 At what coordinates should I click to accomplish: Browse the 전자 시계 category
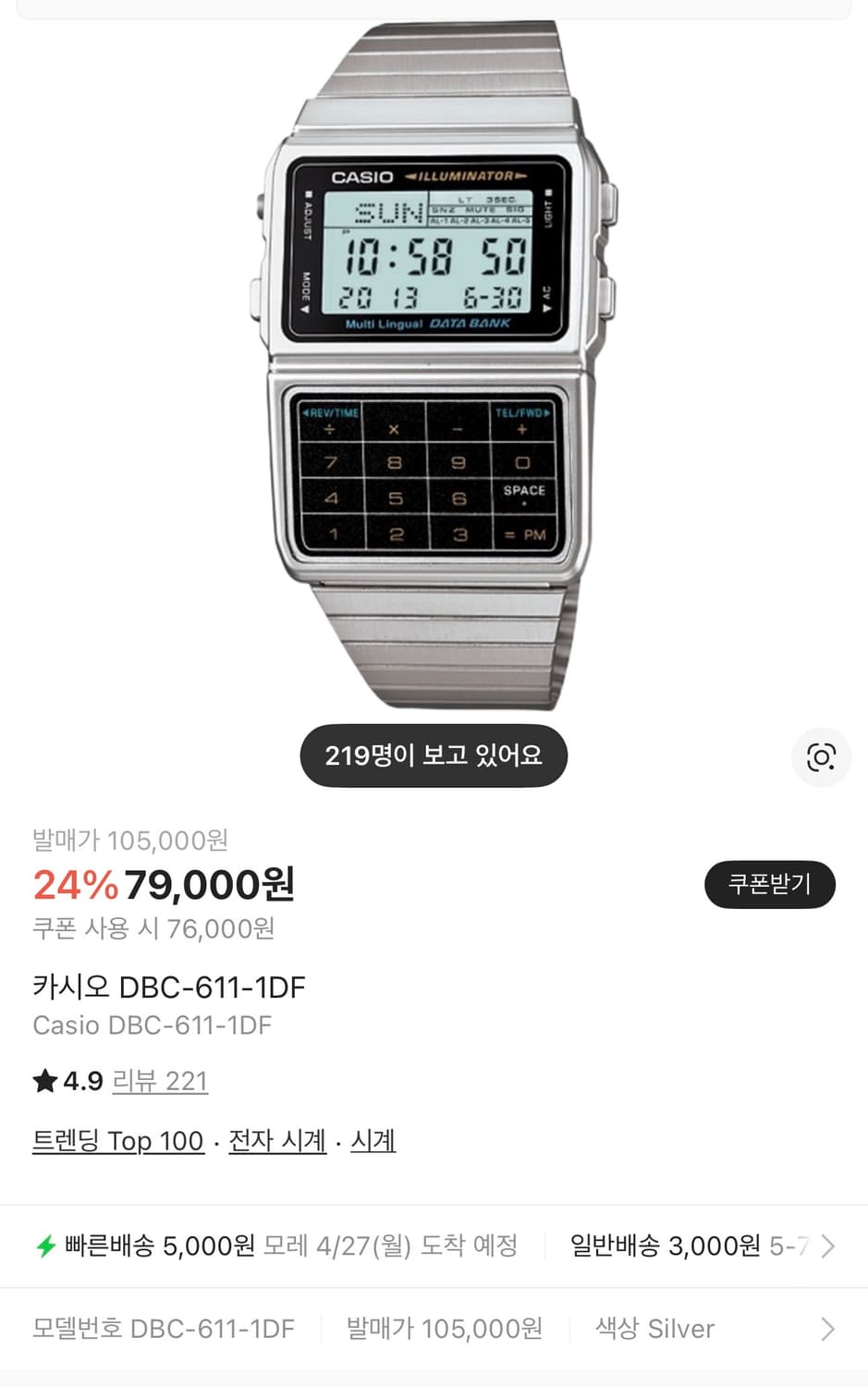tap(276, 1141)
